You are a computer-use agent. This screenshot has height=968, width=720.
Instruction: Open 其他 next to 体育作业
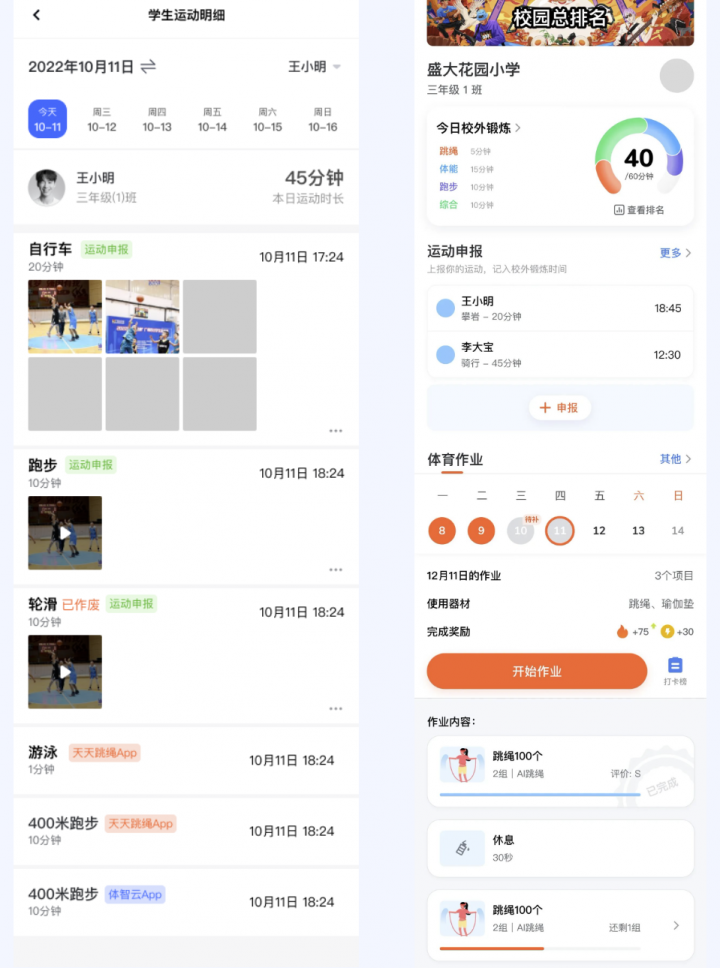(675, 459)
